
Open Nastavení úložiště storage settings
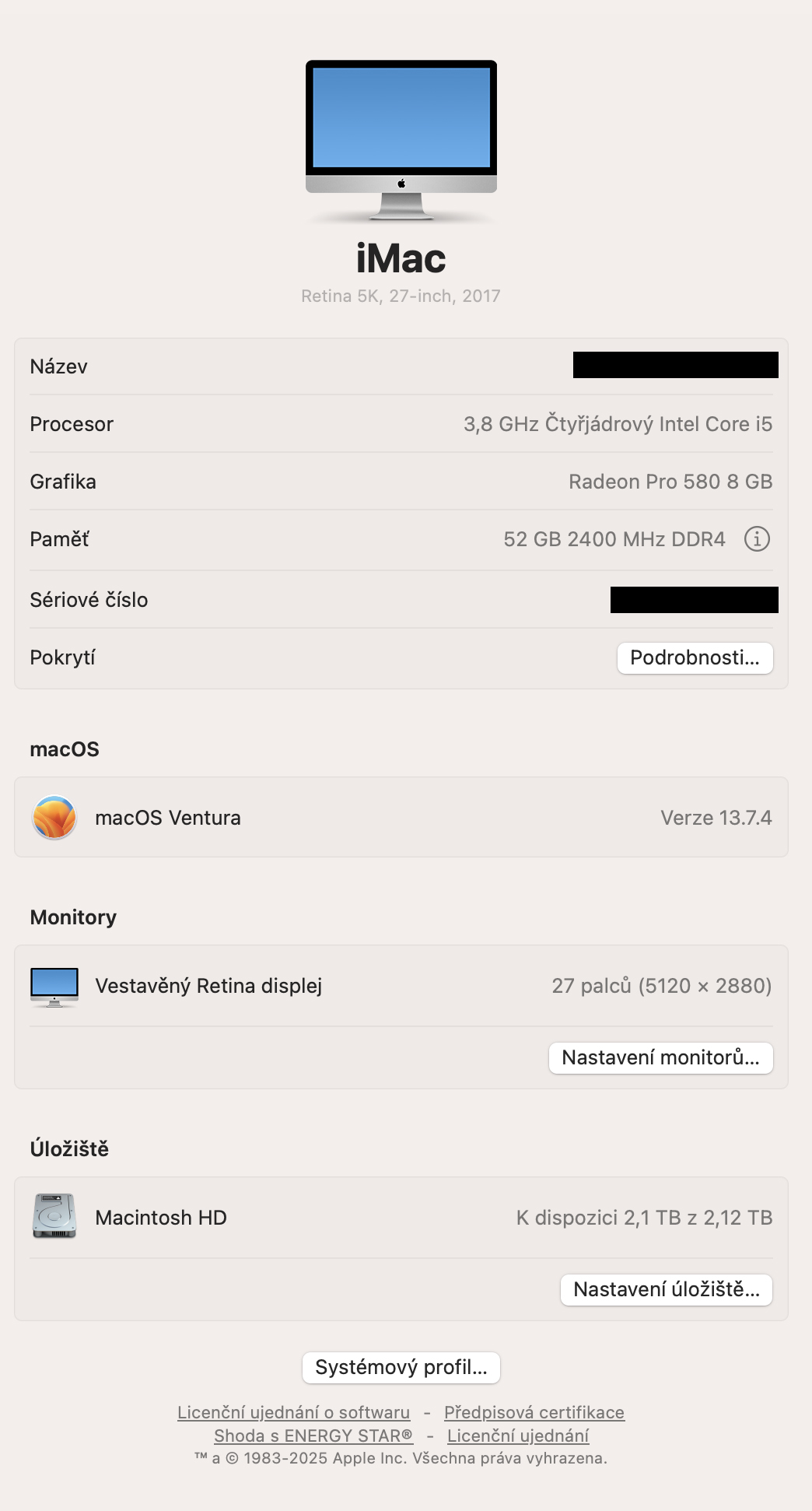click(x=666, y=1290)
